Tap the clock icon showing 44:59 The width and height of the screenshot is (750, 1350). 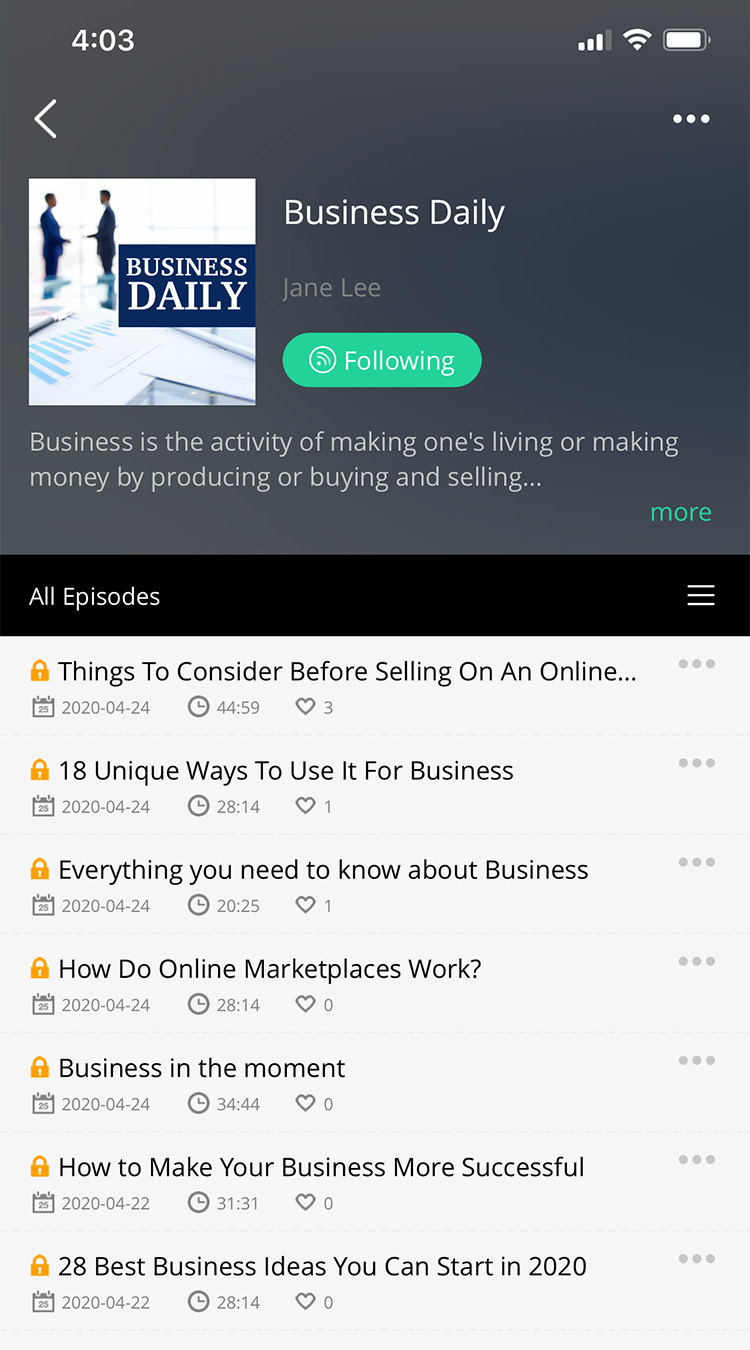click(198, 707)
